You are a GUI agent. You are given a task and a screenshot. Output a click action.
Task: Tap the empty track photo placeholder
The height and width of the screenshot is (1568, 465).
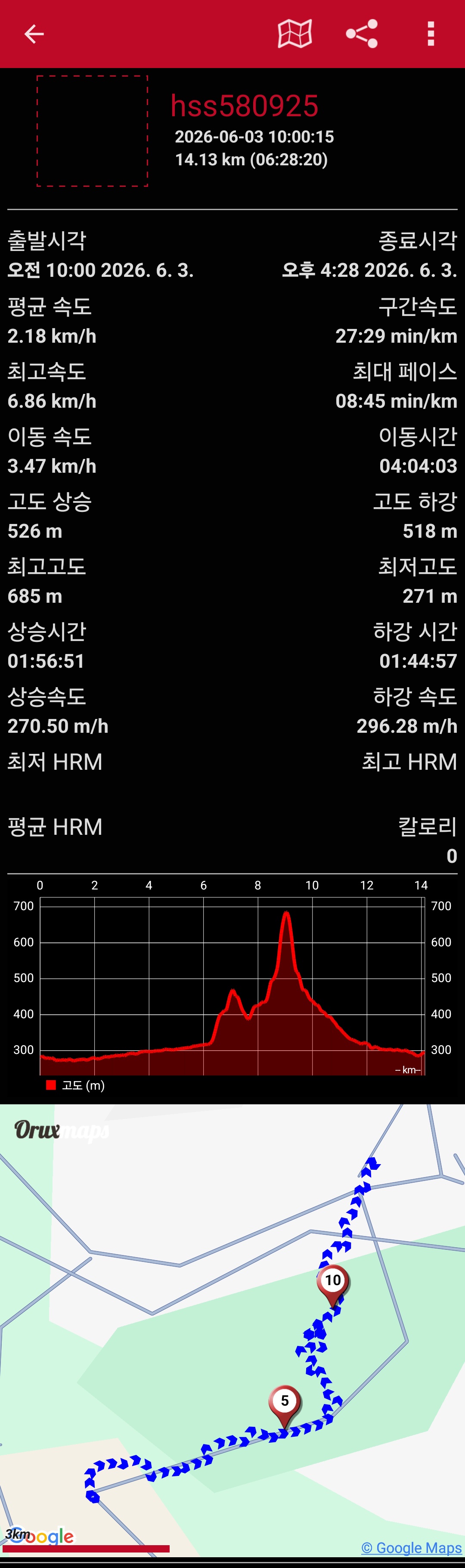pos(93,131)
